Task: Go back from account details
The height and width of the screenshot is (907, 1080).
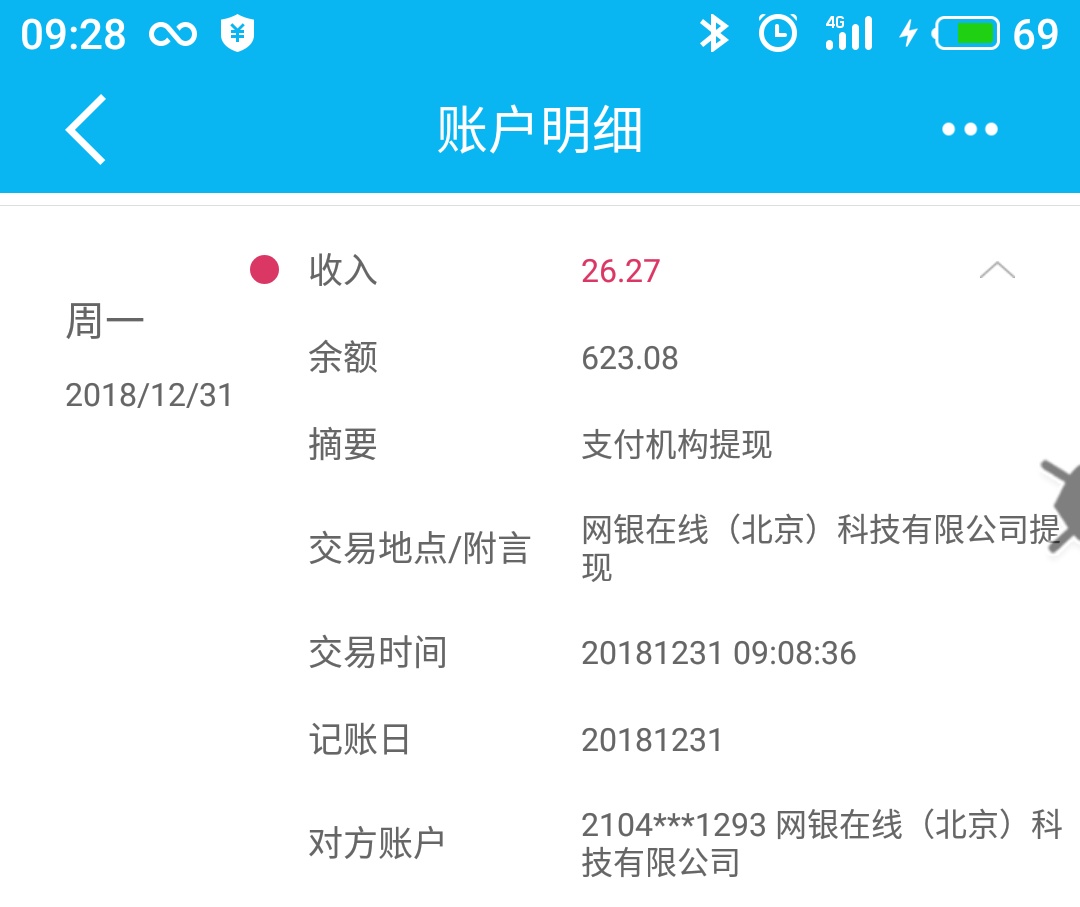Action: coord(86,129)
